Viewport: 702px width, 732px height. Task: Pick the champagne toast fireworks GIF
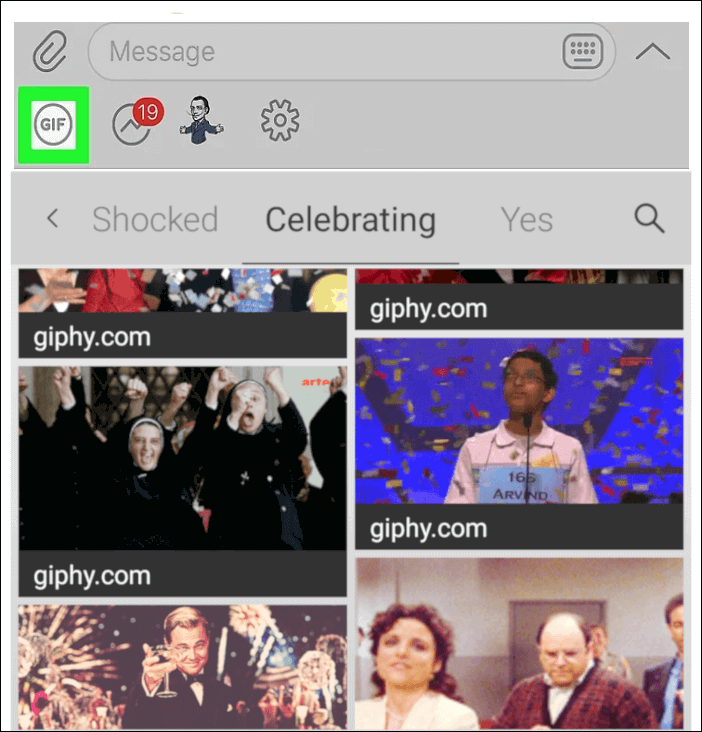click(x=183, y=666)
